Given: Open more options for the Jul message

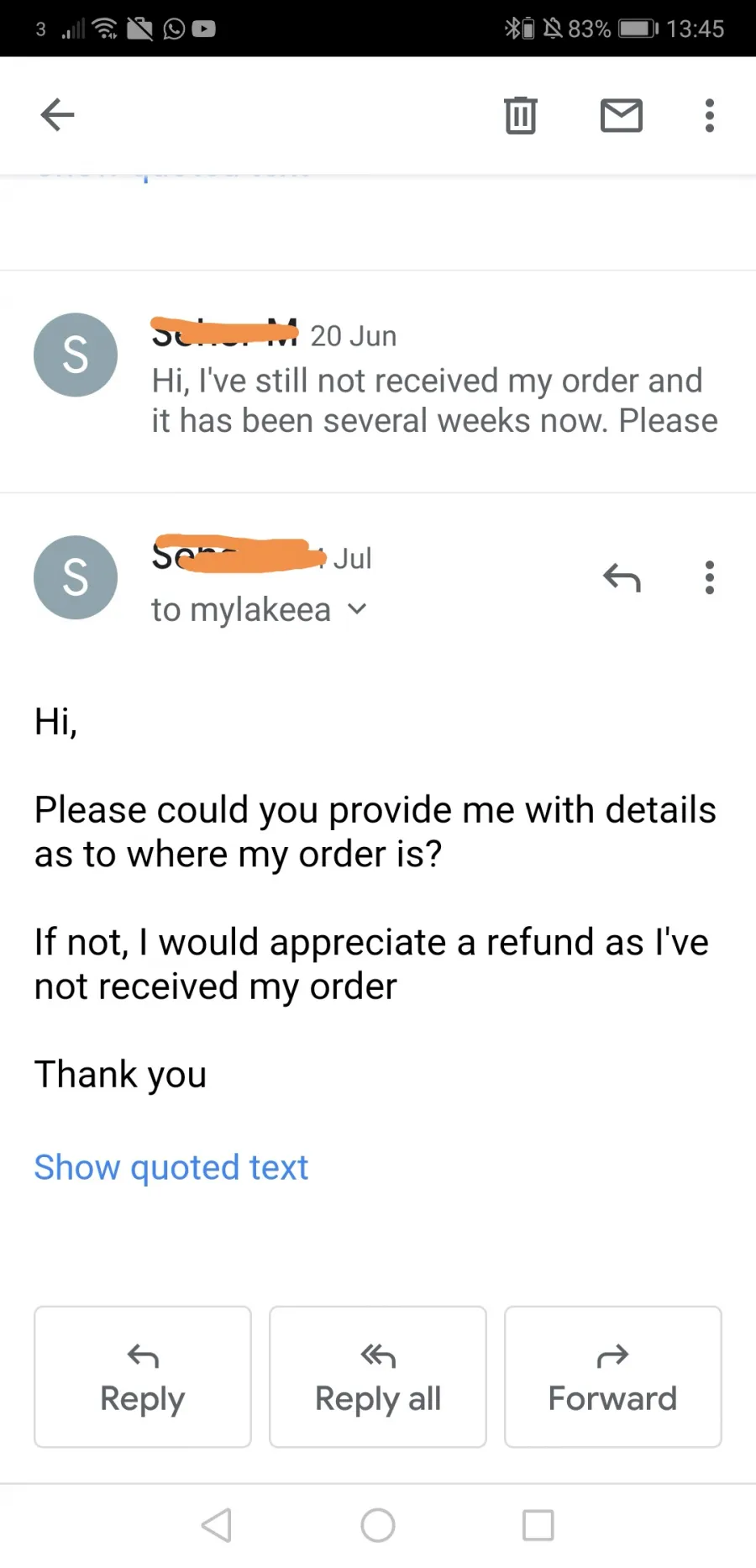Looking at the screenshot, I should (710, 578).
